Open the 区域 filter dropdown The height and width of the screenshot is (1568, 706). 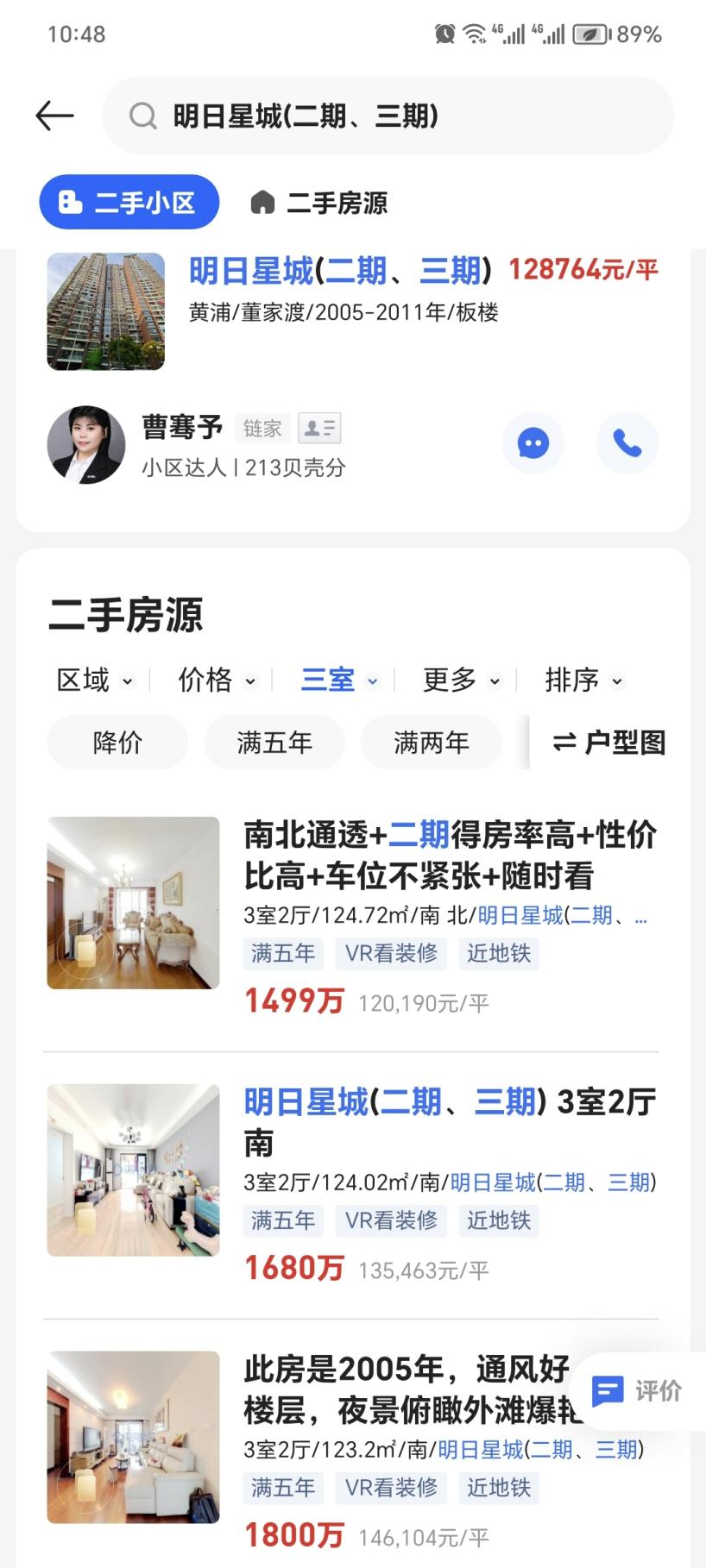(x=94, y=681)
